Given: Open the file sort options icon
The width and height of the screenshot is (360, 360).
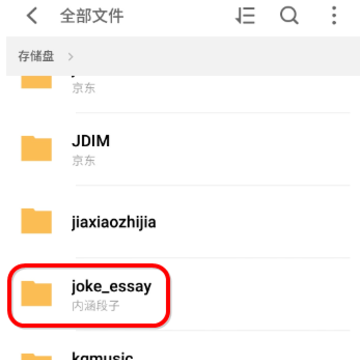Looking at the screenshot, I should (x=245, y=16).
